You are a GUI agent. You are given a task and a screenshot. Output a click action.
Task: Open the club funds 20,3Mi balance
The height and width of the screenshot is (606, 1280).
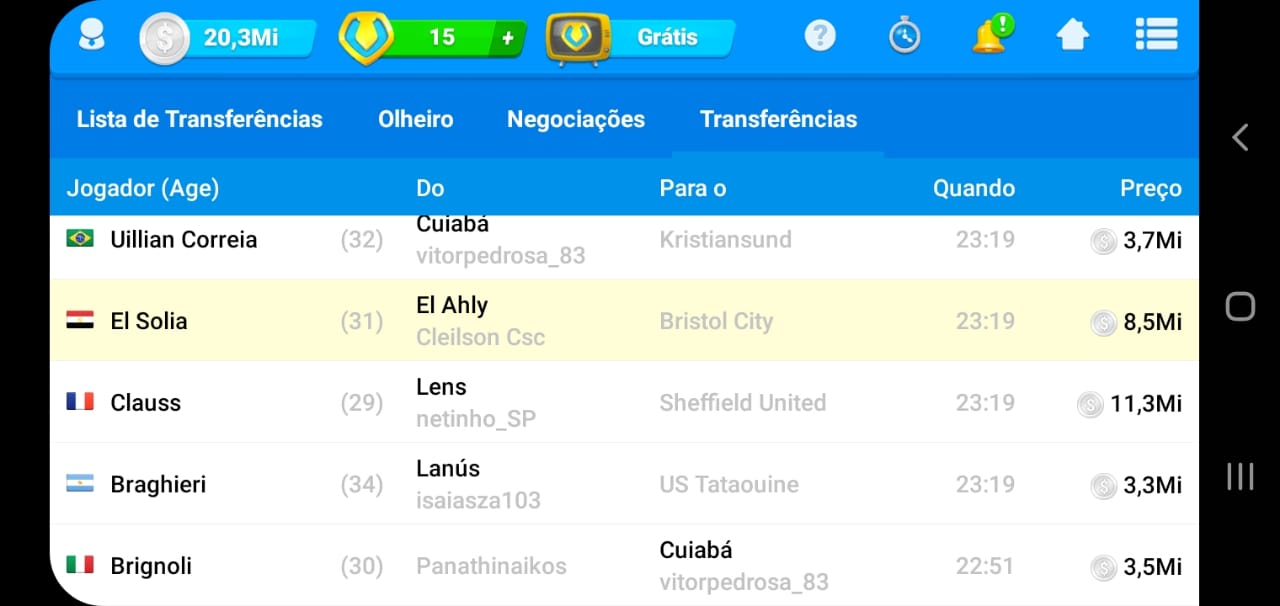[230, 38]
